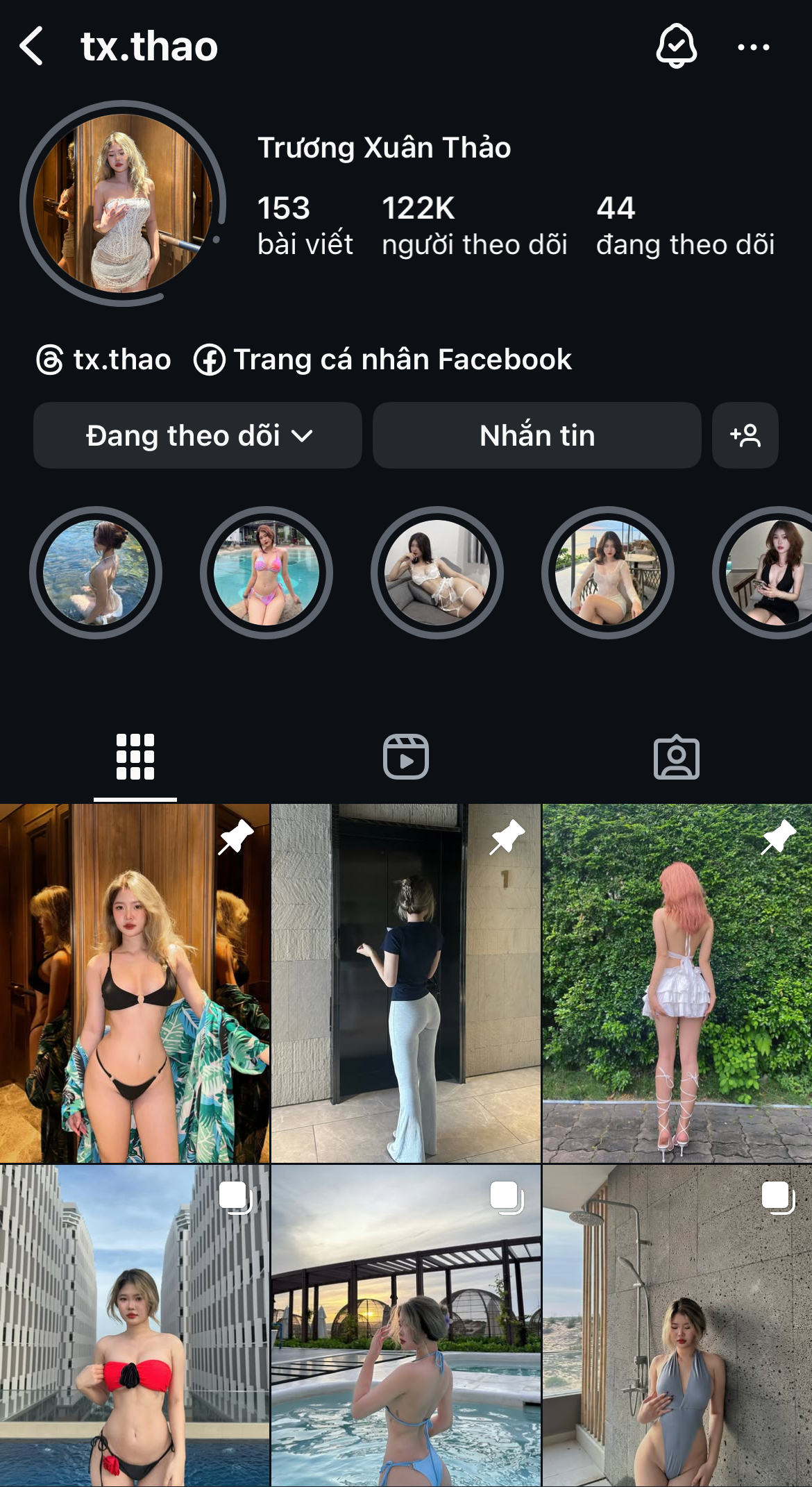Expand the Đang theo dõi dropdown
The image size is (812, 1487).
198,435
